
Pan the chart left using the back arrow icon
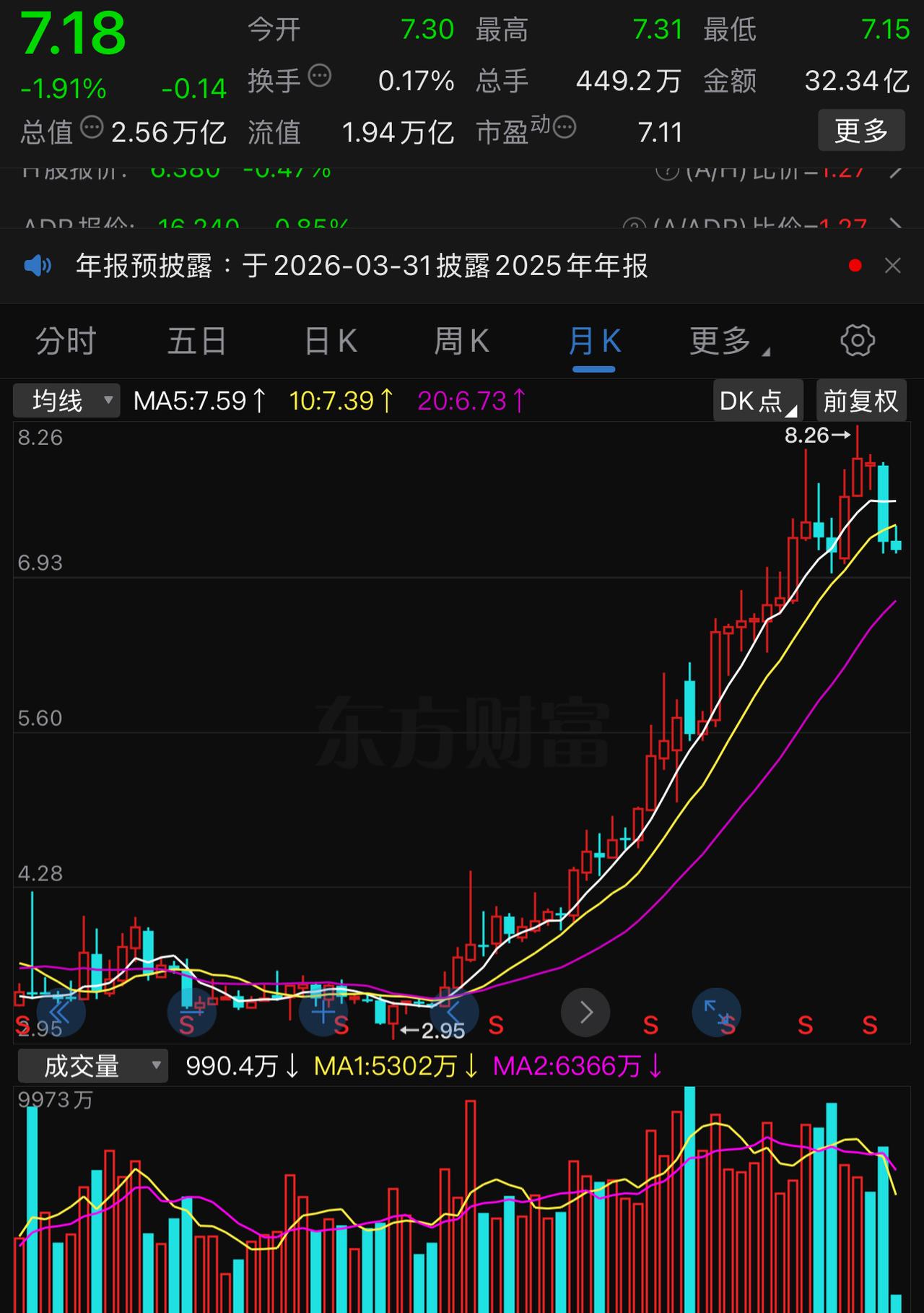[x=455, y=1013]
